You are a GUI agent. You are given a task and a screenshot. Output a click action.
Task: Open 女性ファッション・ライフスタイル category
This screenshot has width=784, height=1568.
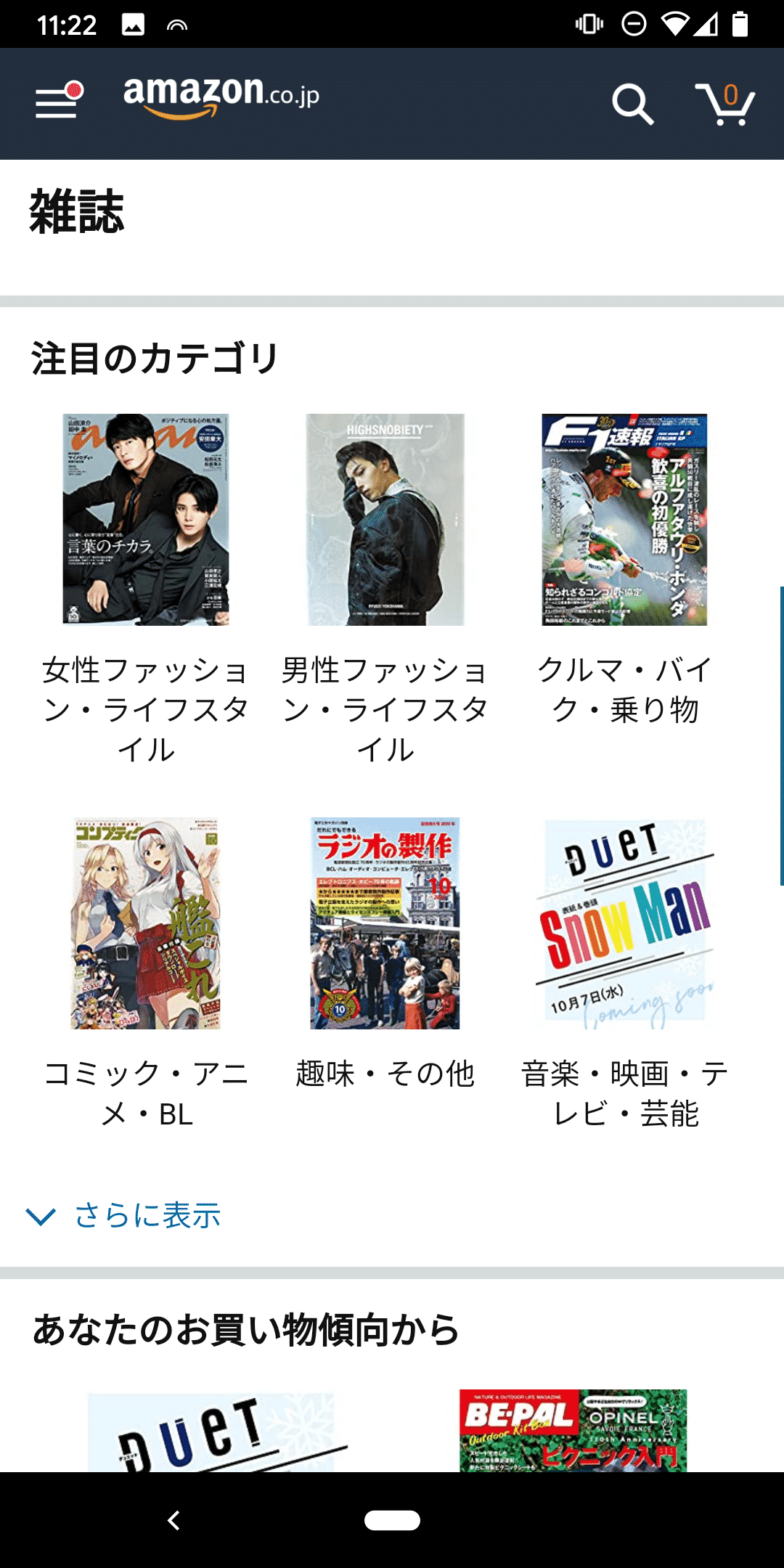[146, 589]
